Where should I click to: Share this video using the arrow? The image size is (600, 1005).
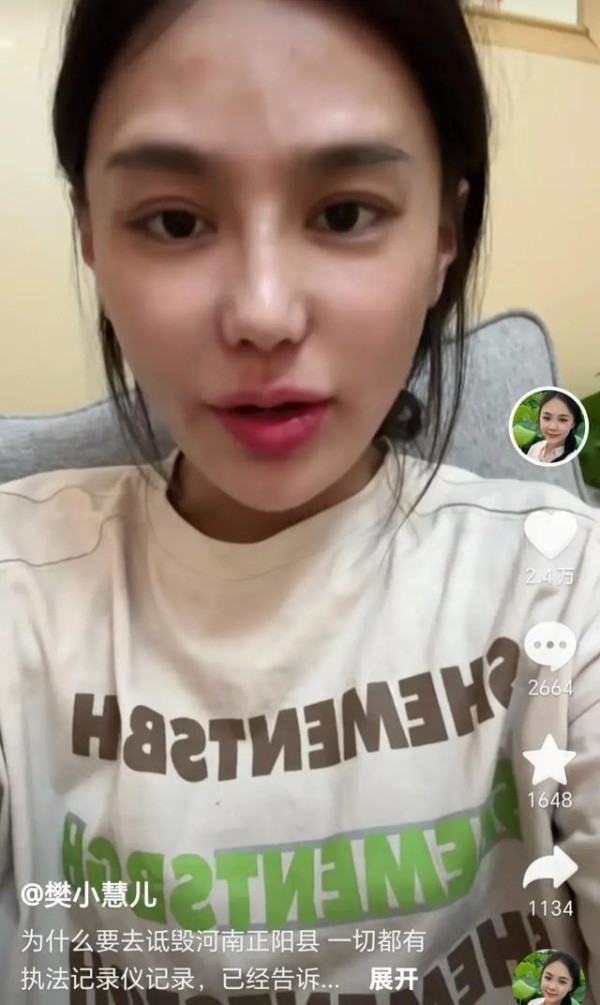550,868
